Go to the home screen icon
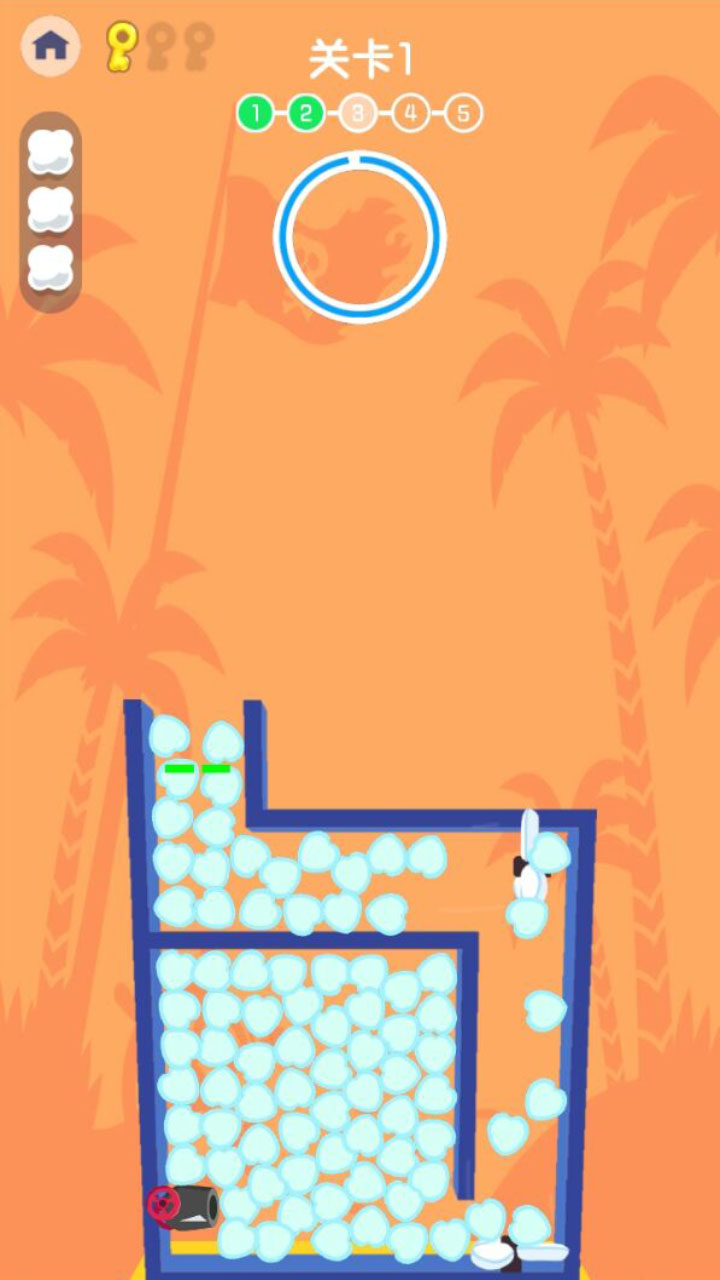Image resolution: width=720 pixels, height=1280 pixels. coord(50,45)
